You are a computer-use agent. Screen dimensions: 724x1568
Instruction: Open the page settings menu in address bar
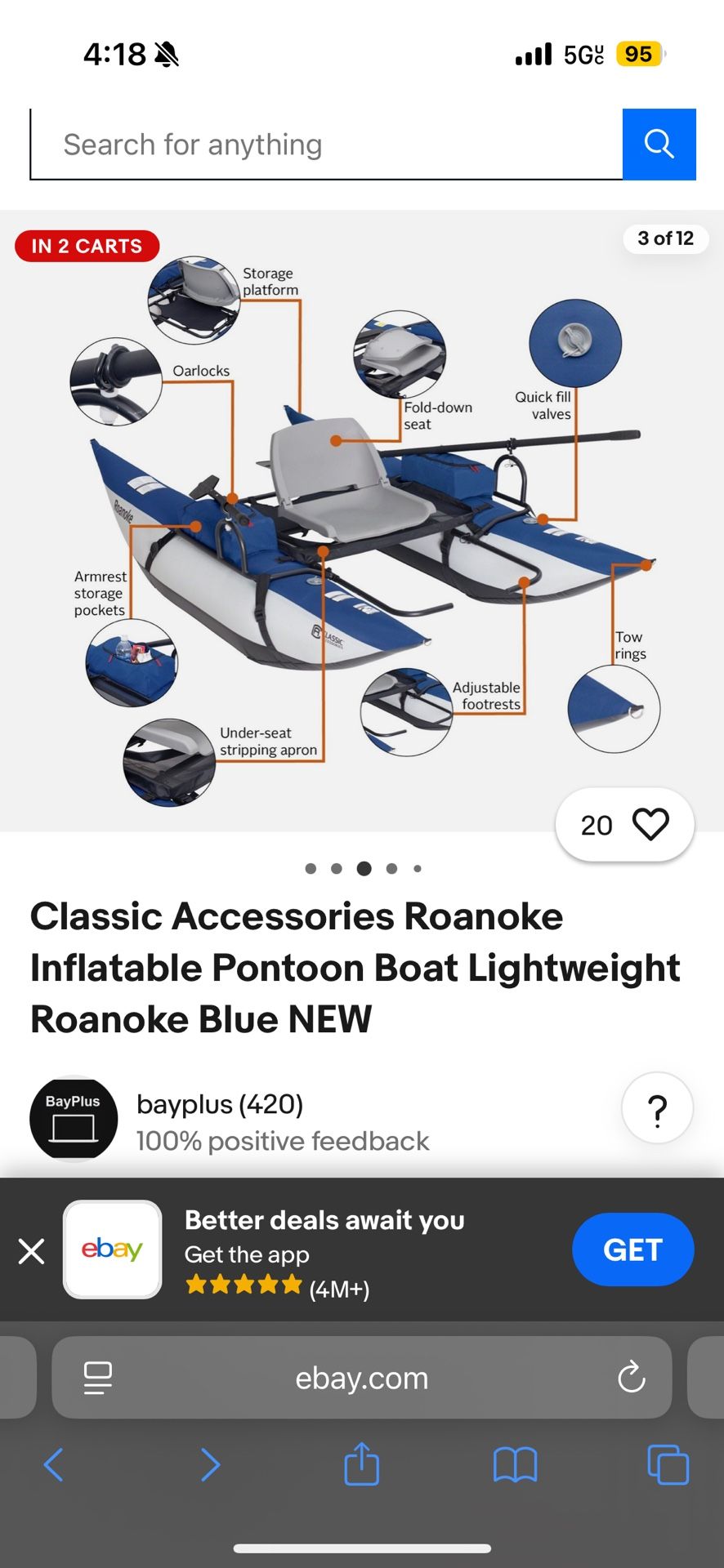(x=98, y=1378)
